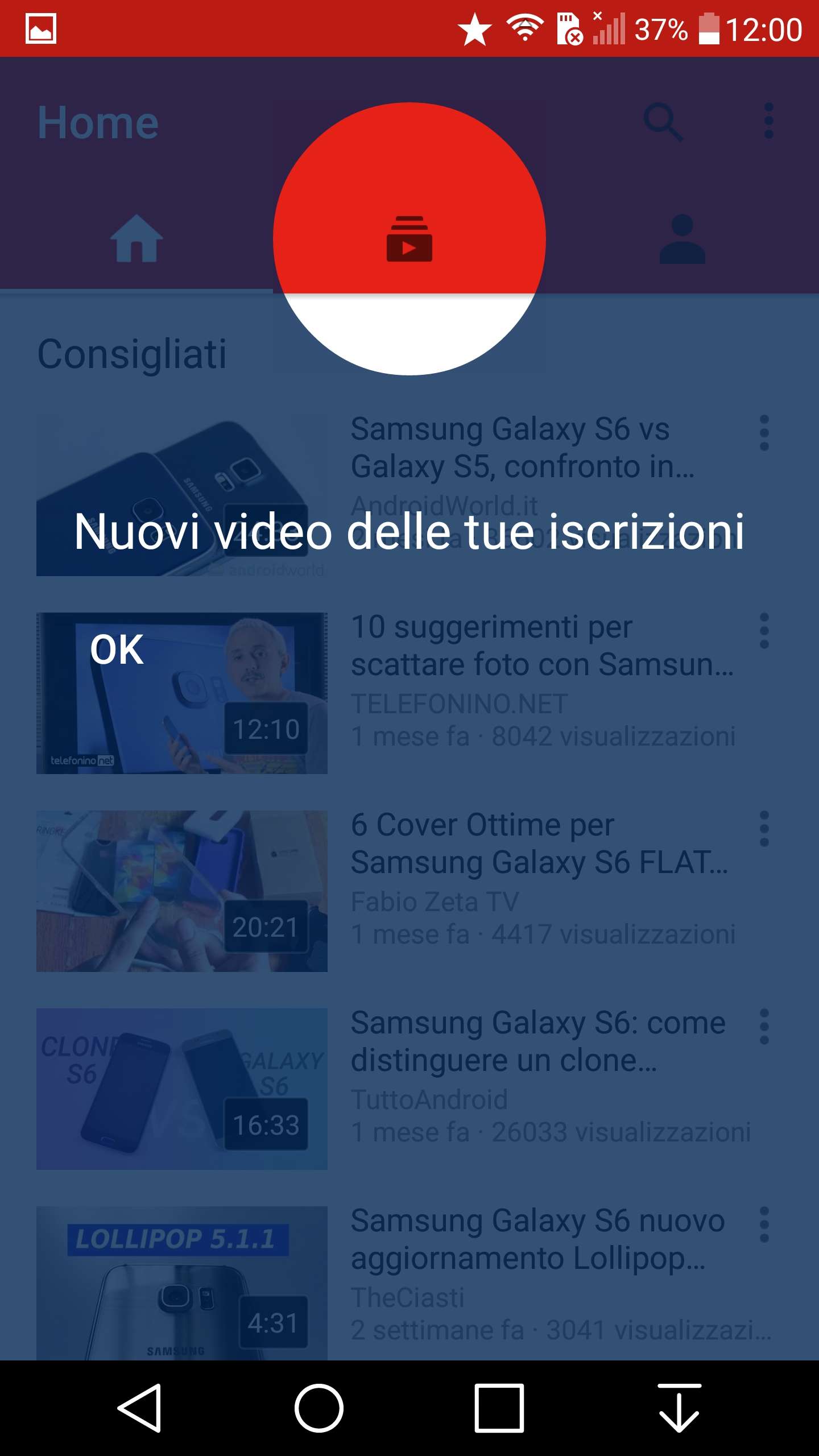This screenshot has width=819, height=1456.
Task: Open the options menu for the AndroidWorld.it video
Action: (764, 433)
